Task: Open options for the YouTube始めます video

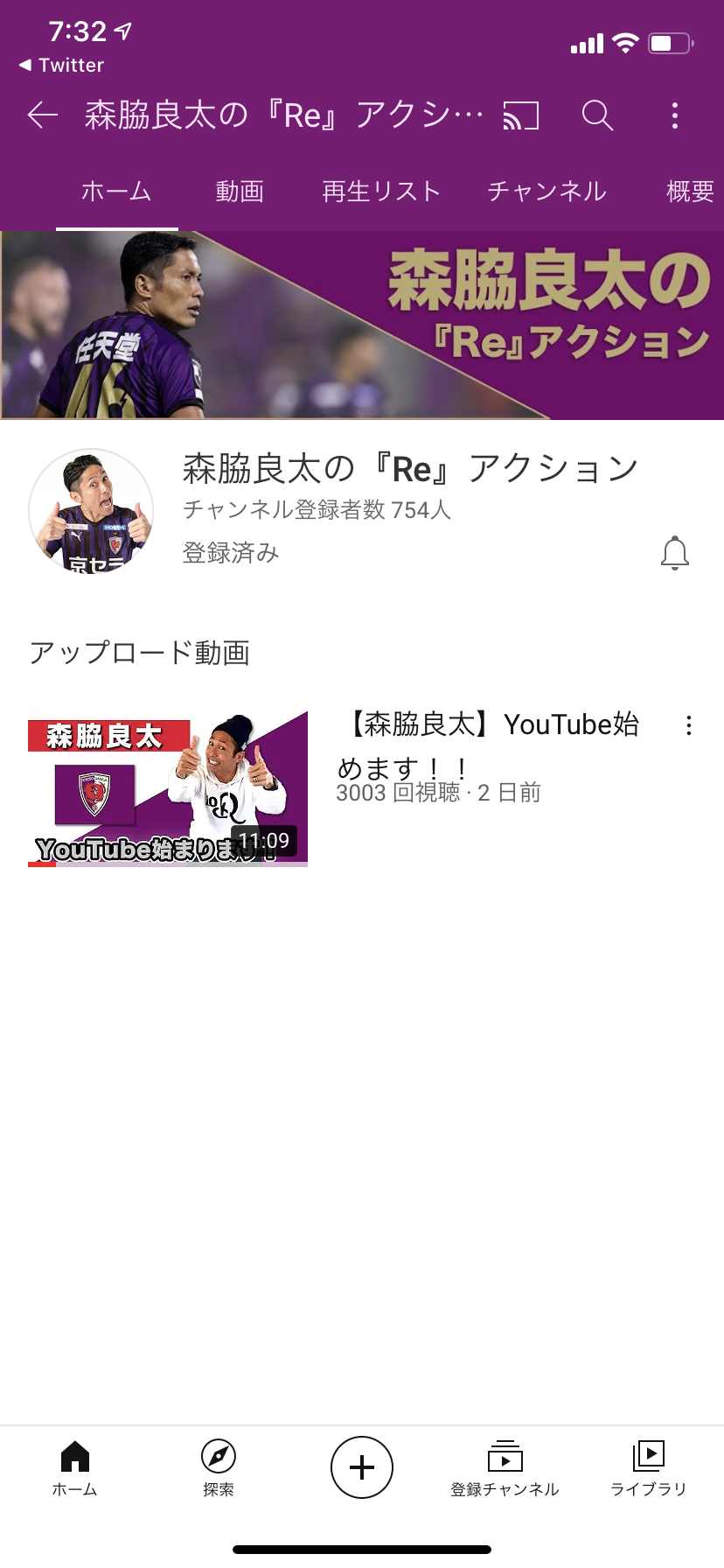Action: tap(689, 725)
